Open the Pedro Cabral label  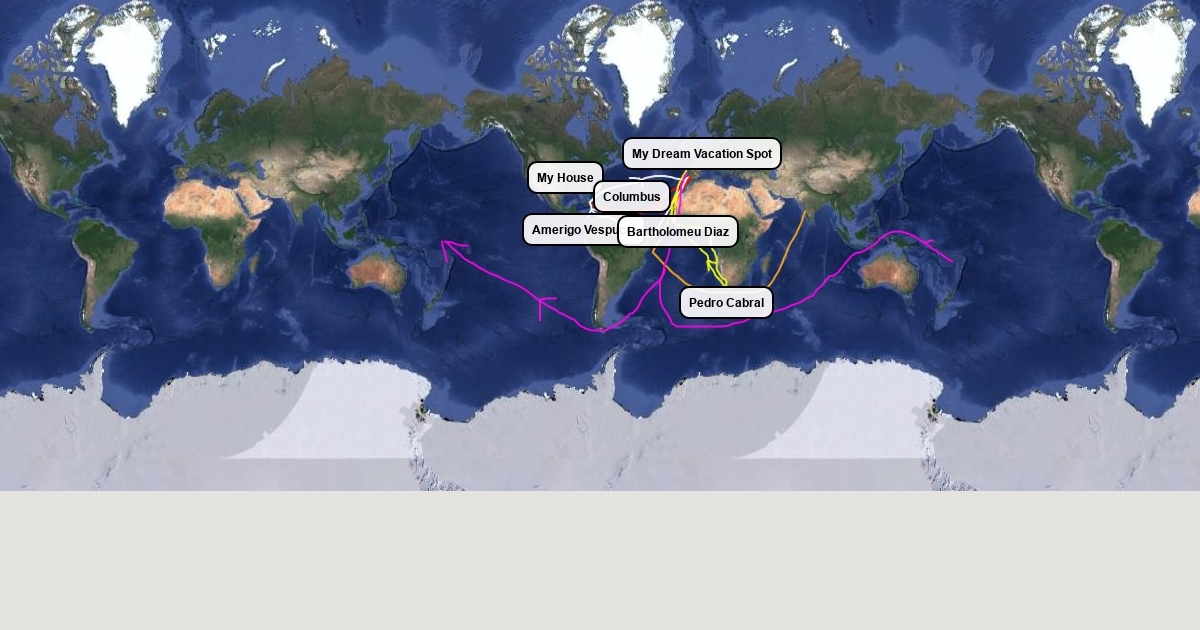(x=726, y=303)
